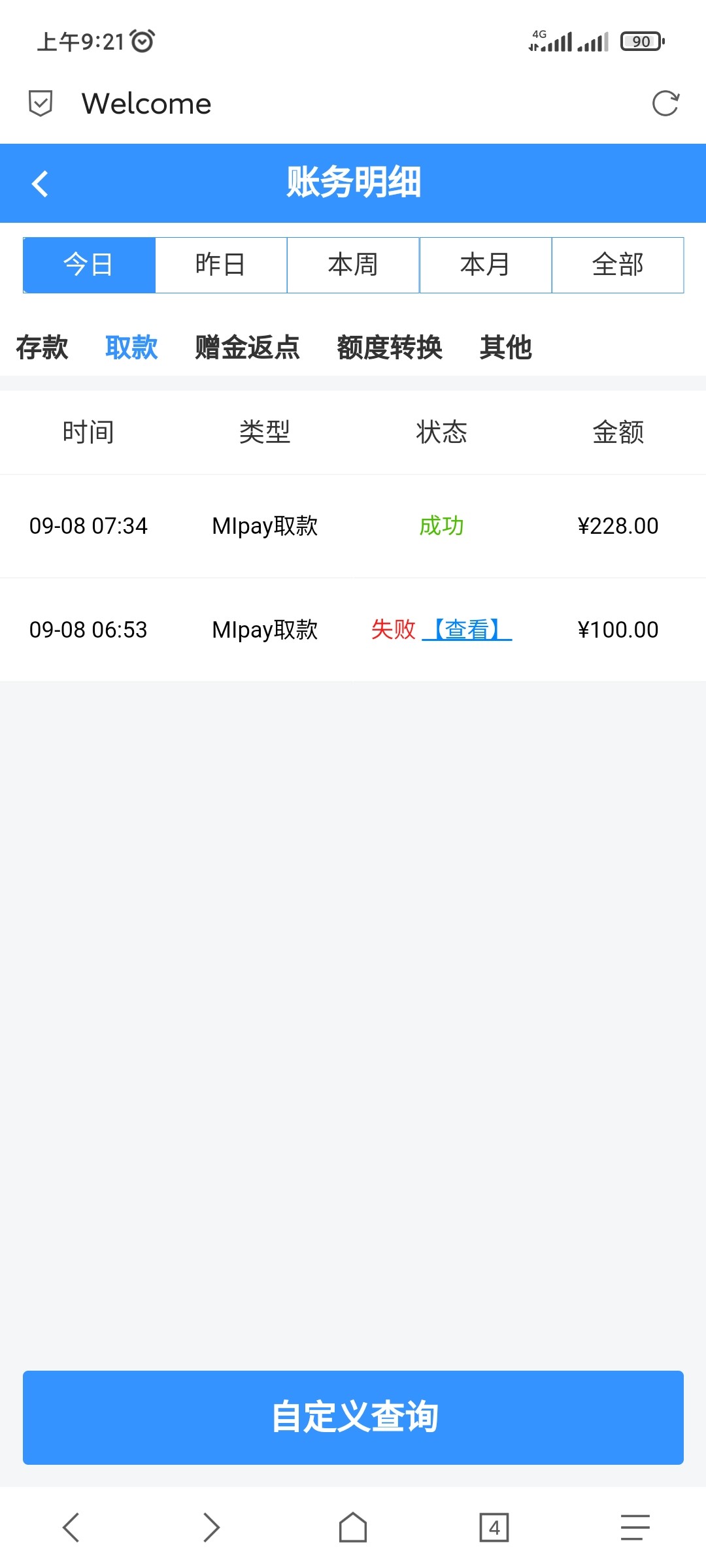Open the 赠金返点 tab
This screenshot has width=706, height=1568.
[x=247, y=347]
